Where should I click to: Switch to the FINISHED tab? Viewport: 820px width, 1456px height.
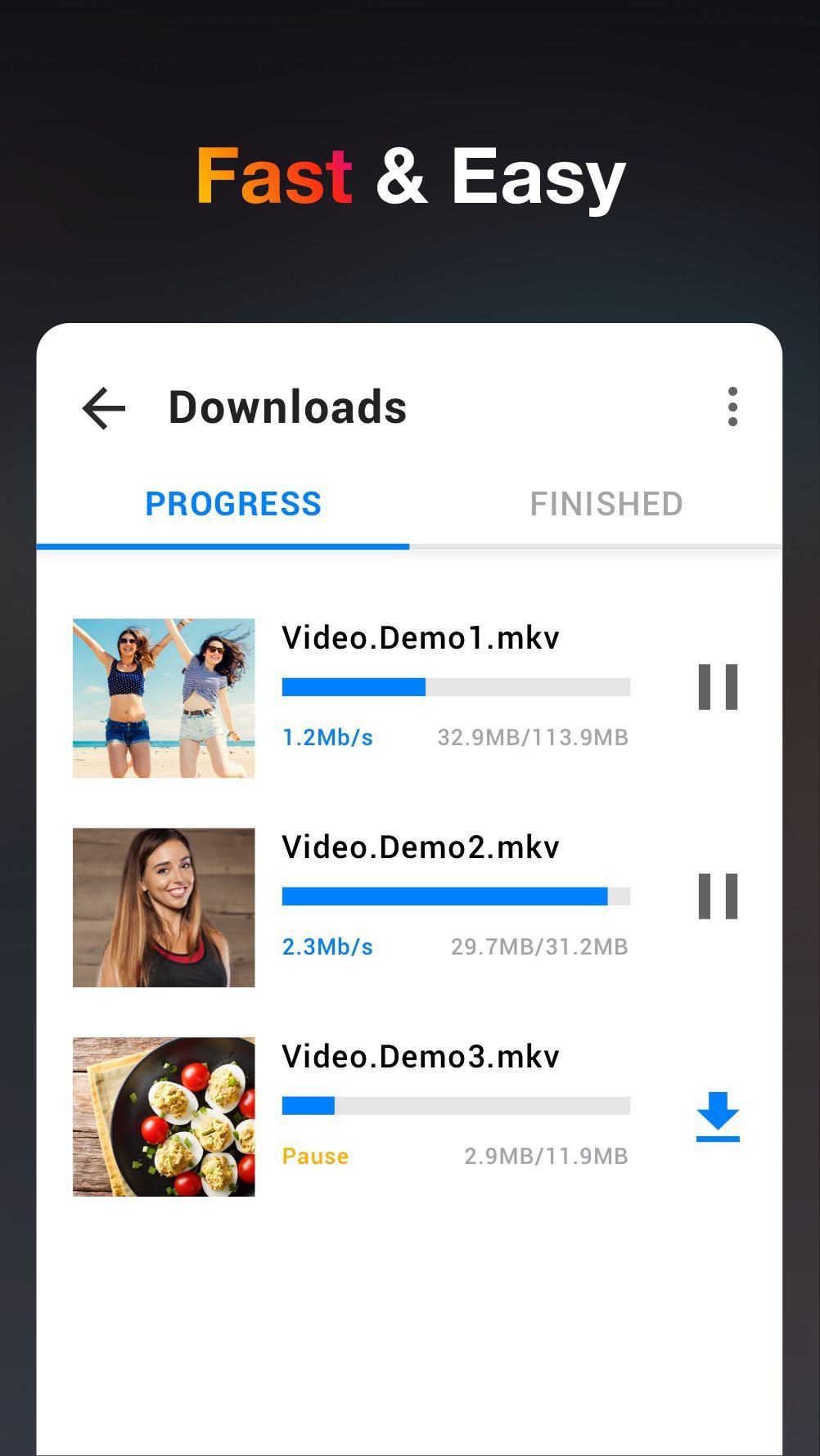click(606, 504)
